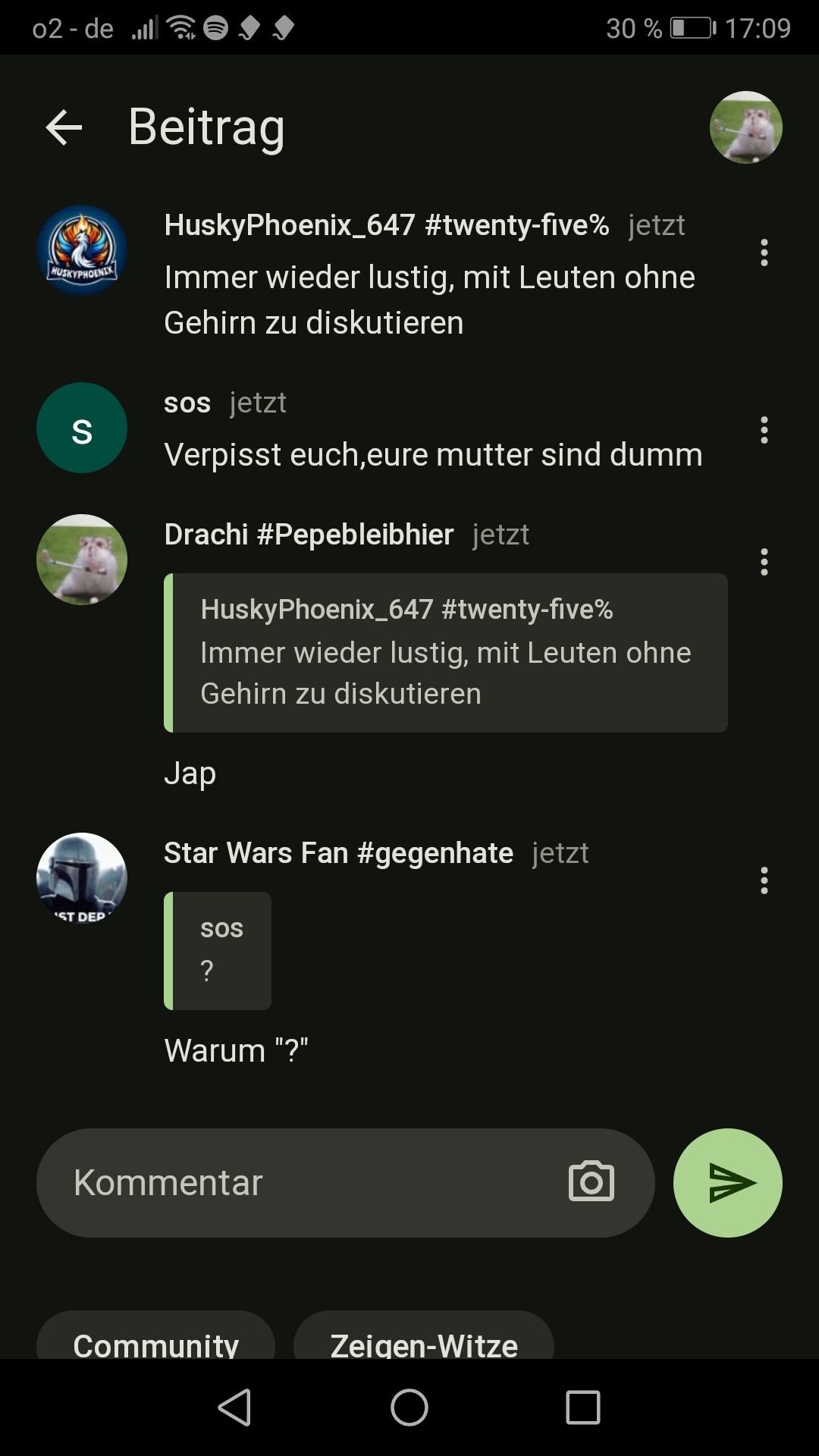View Star Wars Fan's profile picture
Image resolution: width=819 pixels, height=1456 pixels.
(82, 878)
